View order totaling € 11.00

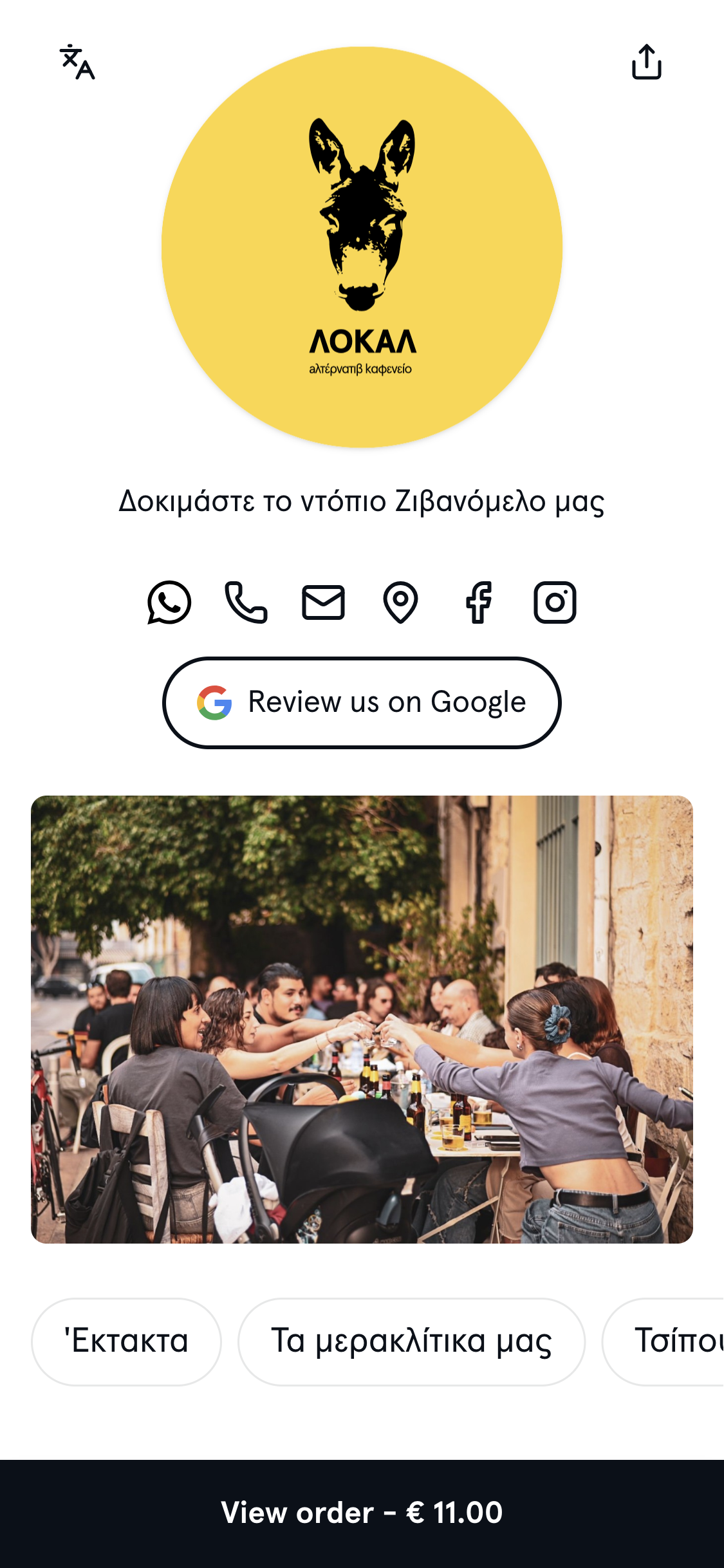coord(362,1513)
